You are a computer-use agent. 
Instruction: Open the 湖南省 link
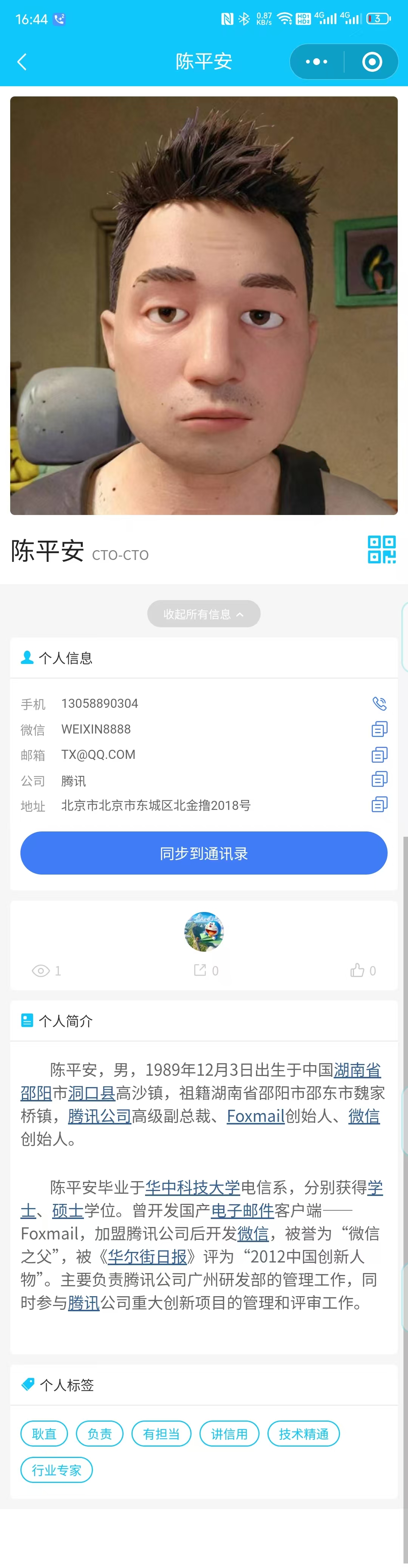[x=357, y=1070]
